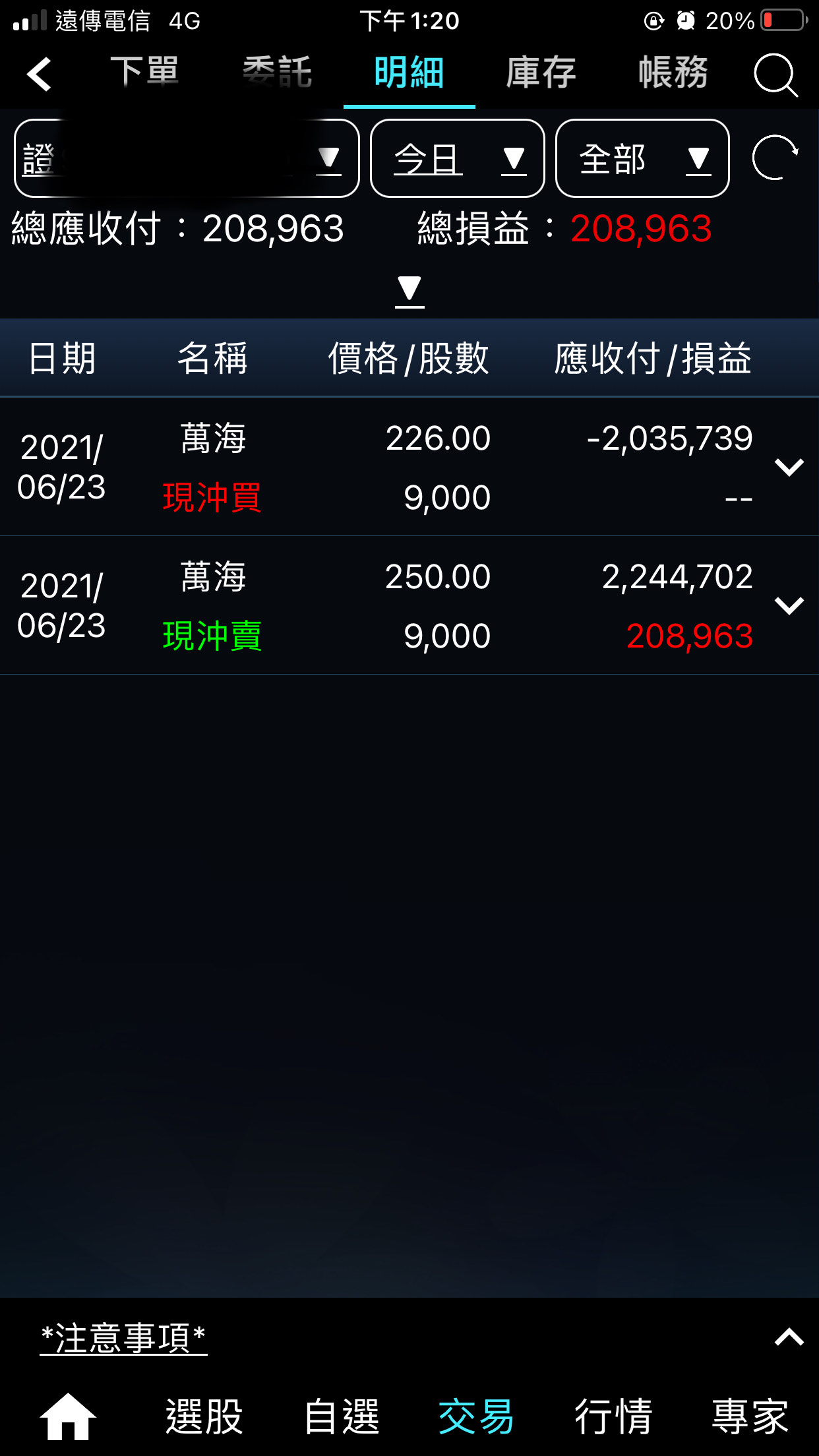Expand the summary with the down triangle
The image size is (819, 1456).
pyautogui.click(x=409, y=290)
